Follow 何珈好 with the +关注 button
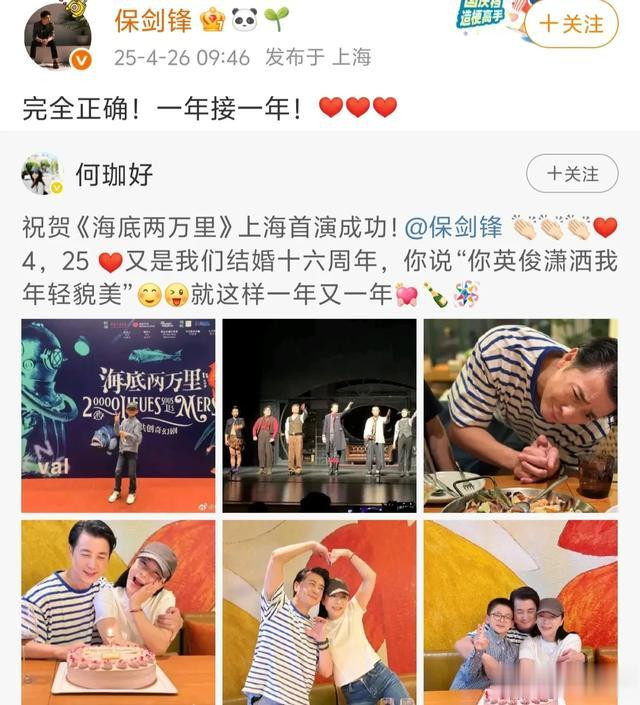Viewport: 640px width, 705px height. coord(572,174)
